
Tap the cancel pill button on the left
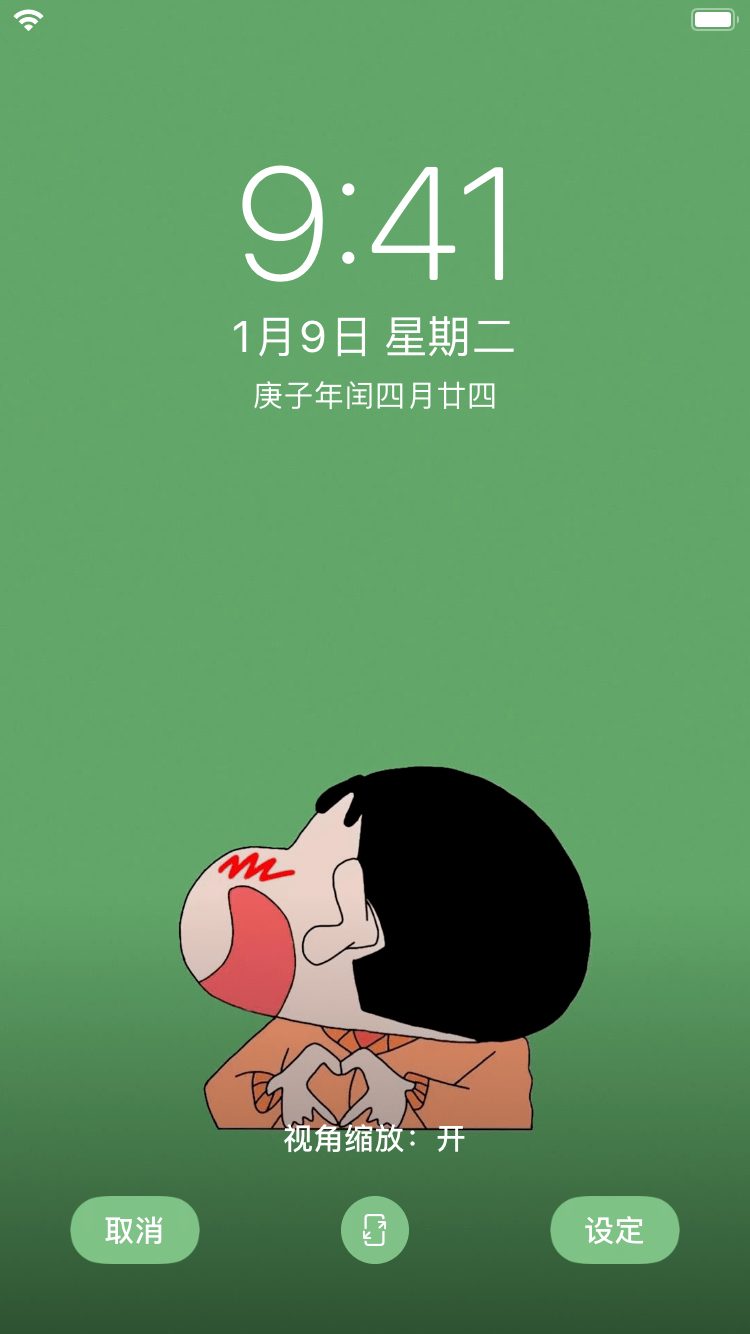click(x=134, y=1229)
